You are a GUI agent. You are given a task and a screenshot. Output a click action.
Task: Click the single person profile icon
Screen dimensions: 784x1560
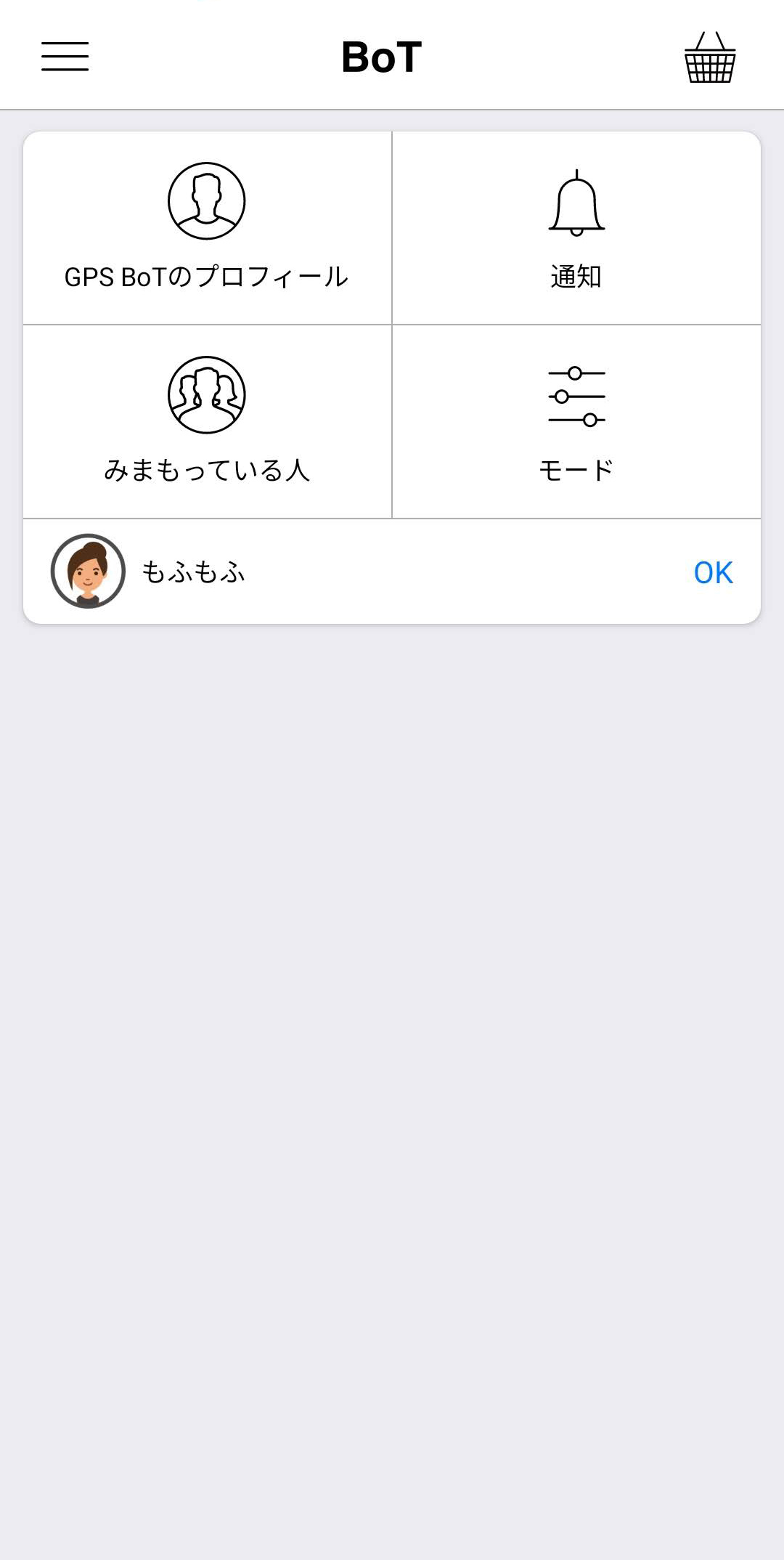[206, 202]
